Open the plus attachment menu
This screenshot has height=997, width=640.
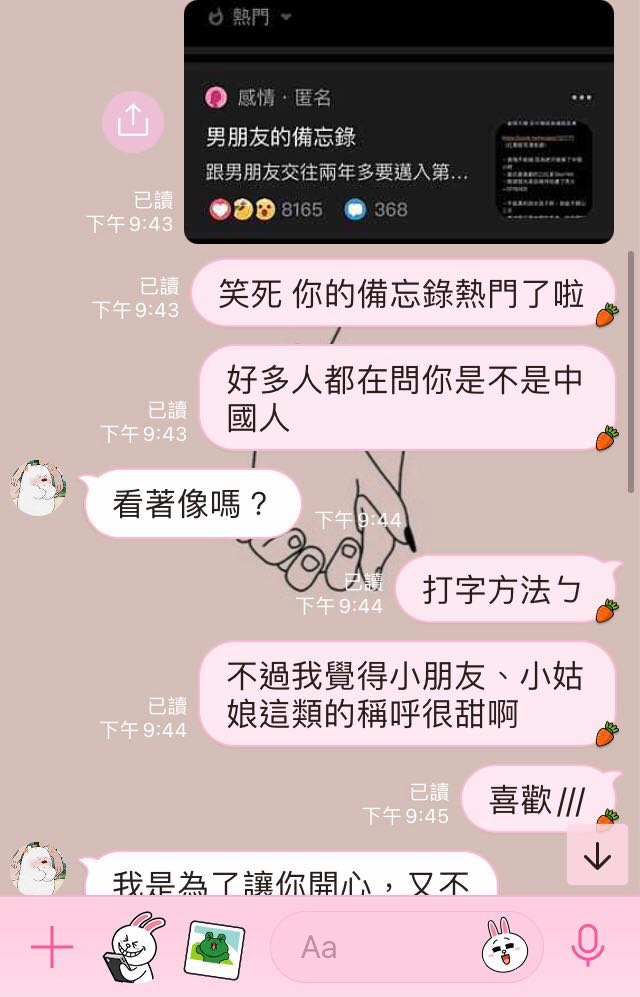(52, 946)
